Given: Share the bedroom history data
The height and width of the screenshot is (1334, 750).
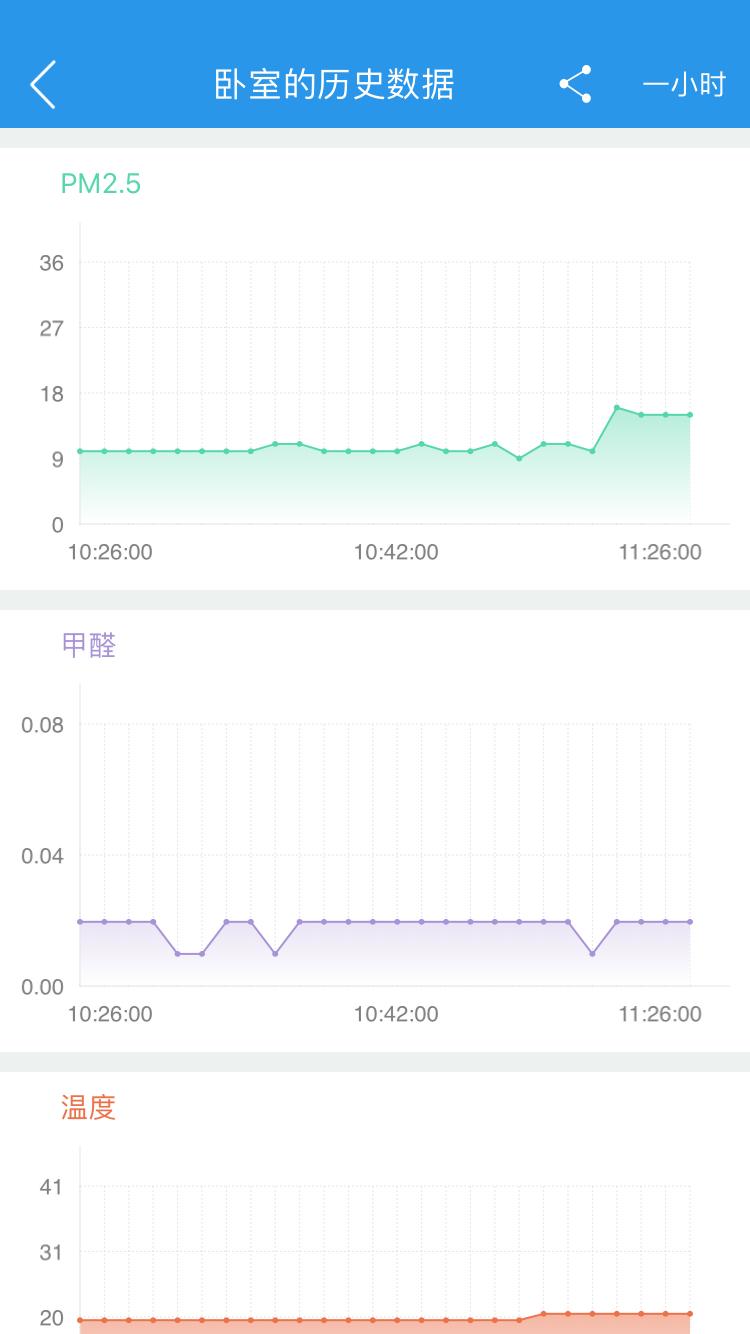Looking at the screenshot, I should 576,84.
